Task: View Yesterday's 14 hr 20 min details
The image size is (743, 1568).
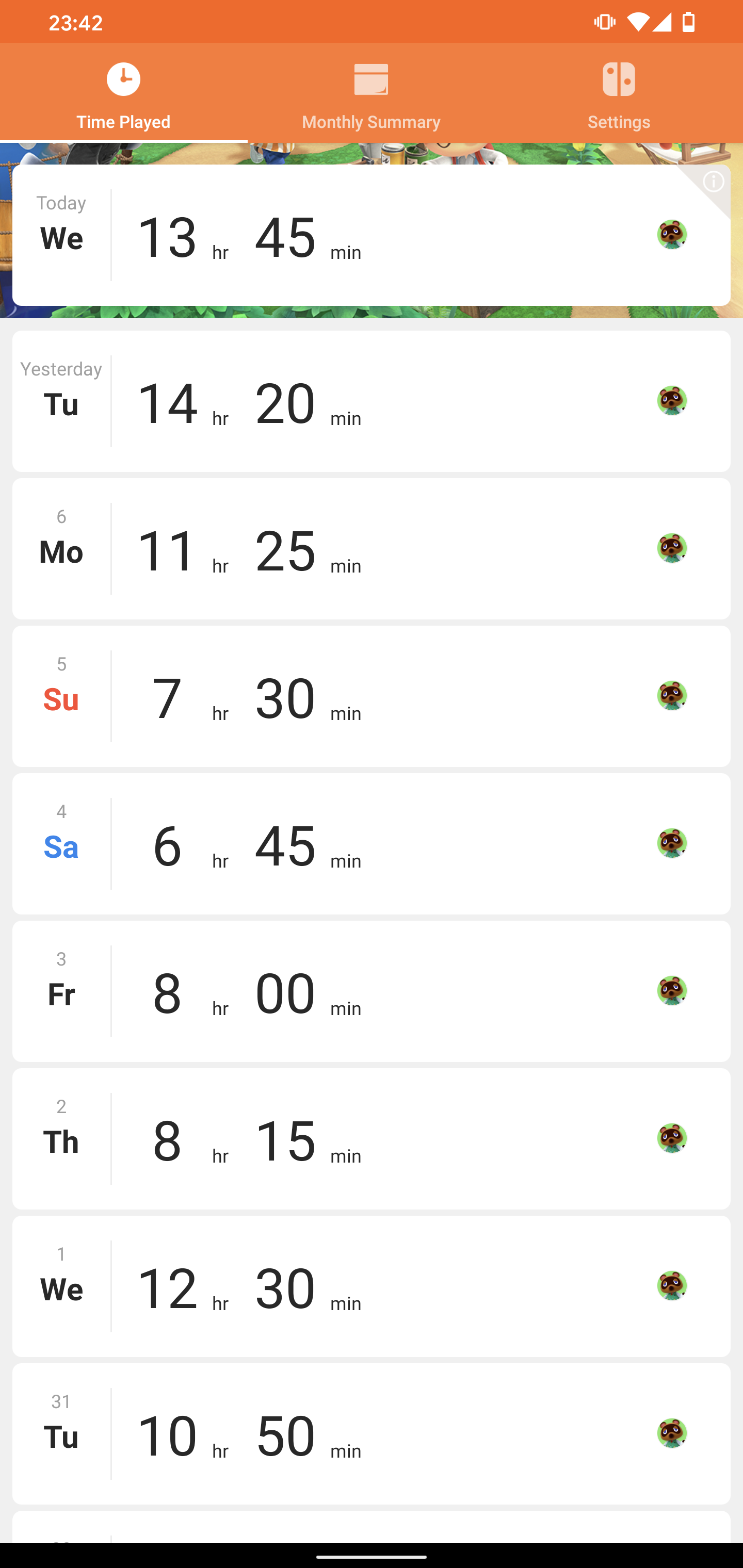Action: click(371, 401)
